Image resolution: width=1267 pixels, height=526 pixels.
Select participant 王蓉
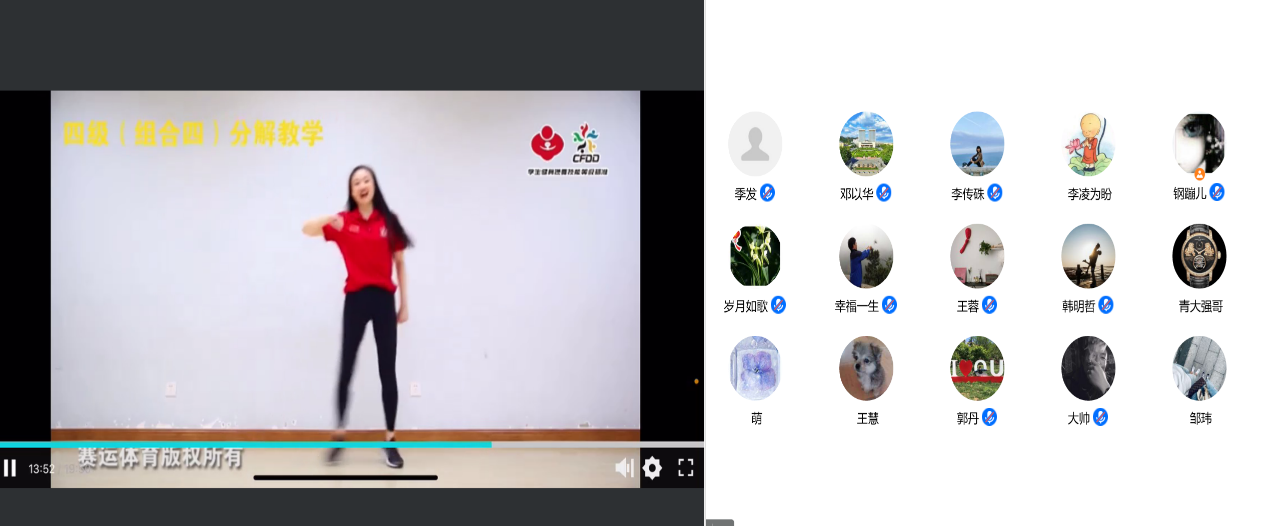977,256
